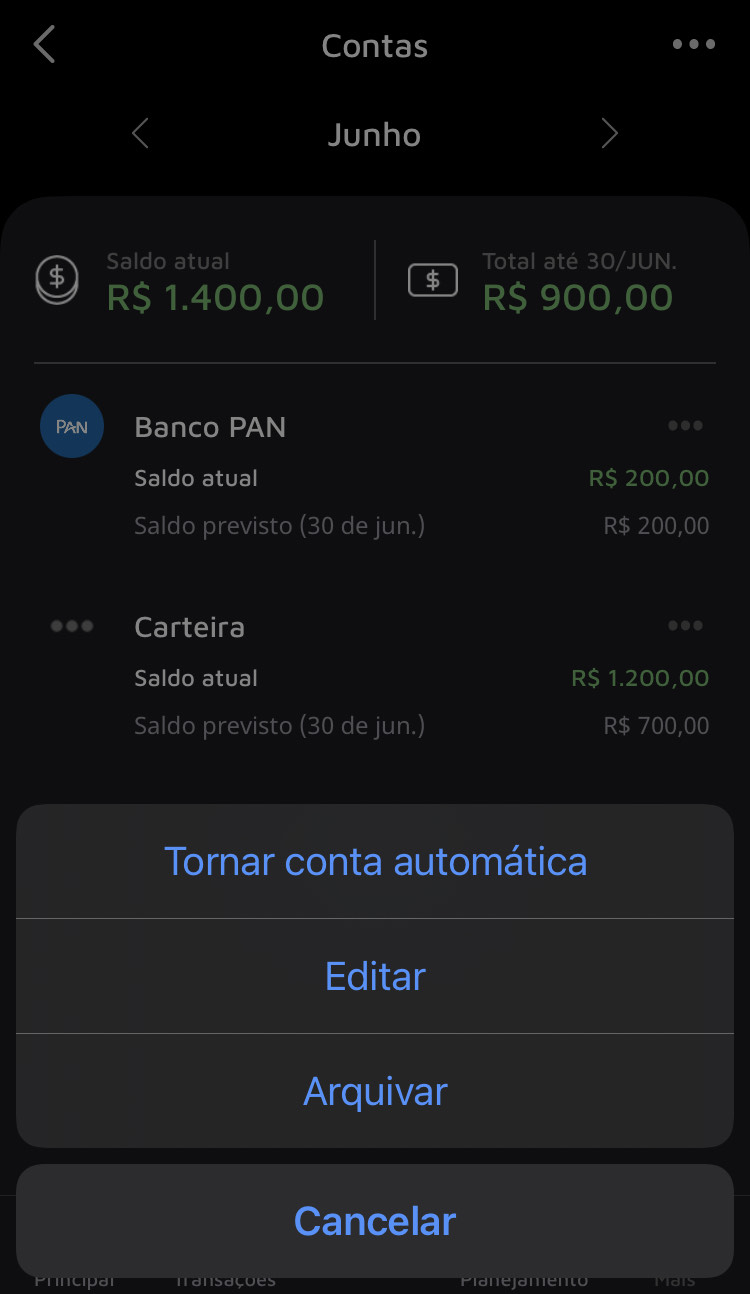Select Tornar conta automática option
Screen dimensions: 750x1294
click(x=375, y=861)
